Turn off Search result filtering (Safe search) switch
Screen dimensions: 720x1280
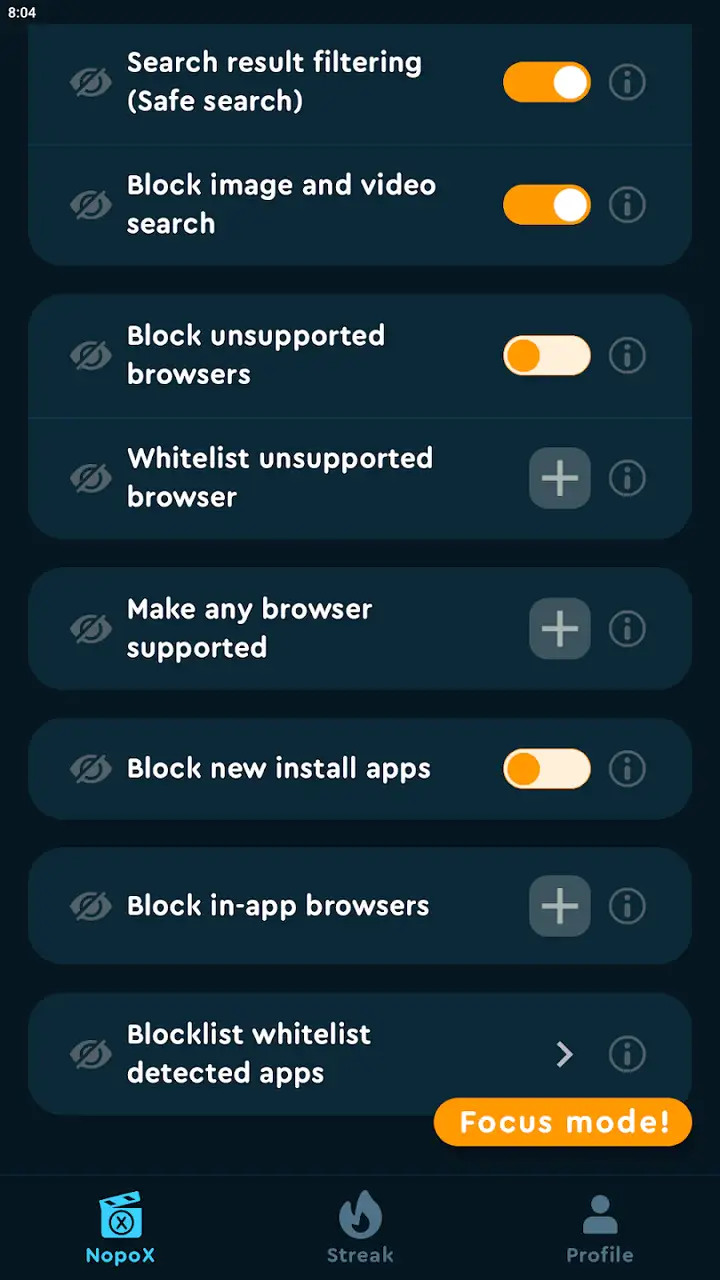(547, 82)
